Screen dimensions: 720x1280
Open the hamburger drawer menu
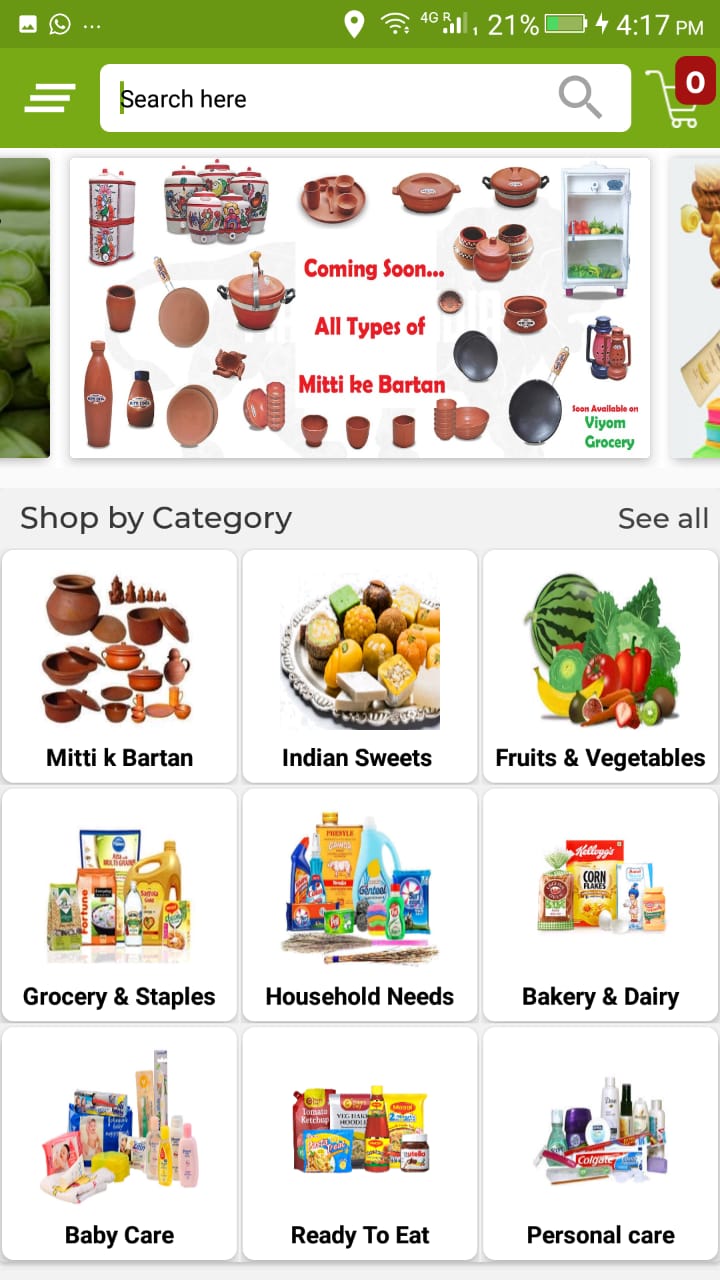50,98
